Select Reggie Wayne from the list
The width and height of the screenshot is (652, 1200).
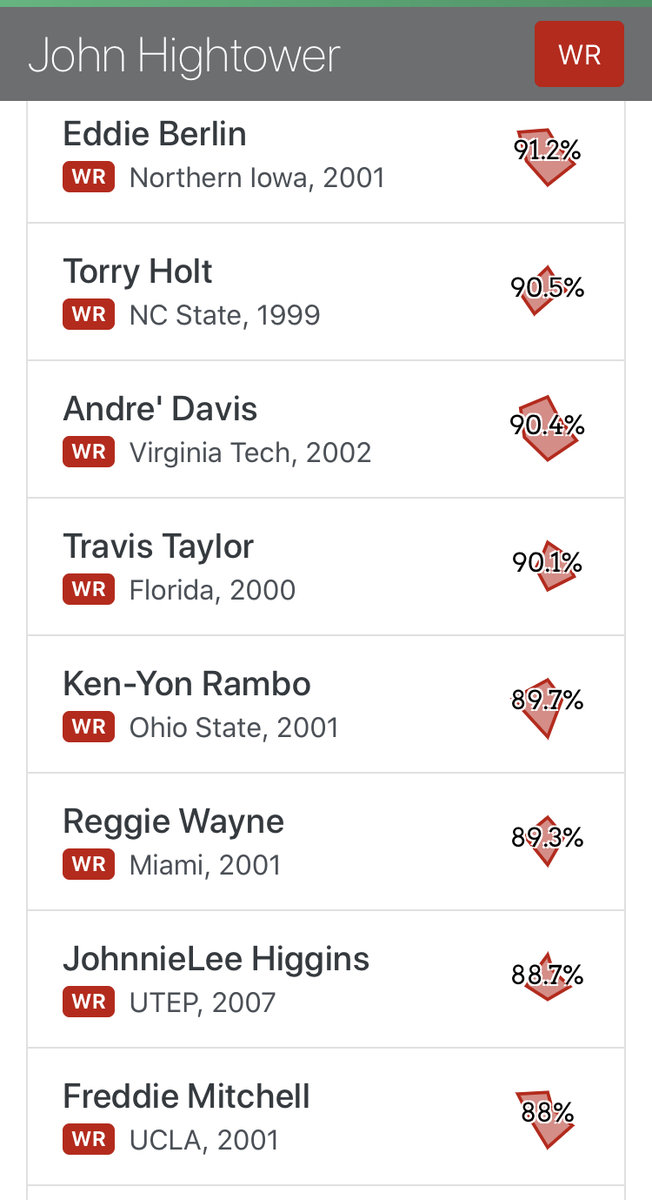point(326,842)
